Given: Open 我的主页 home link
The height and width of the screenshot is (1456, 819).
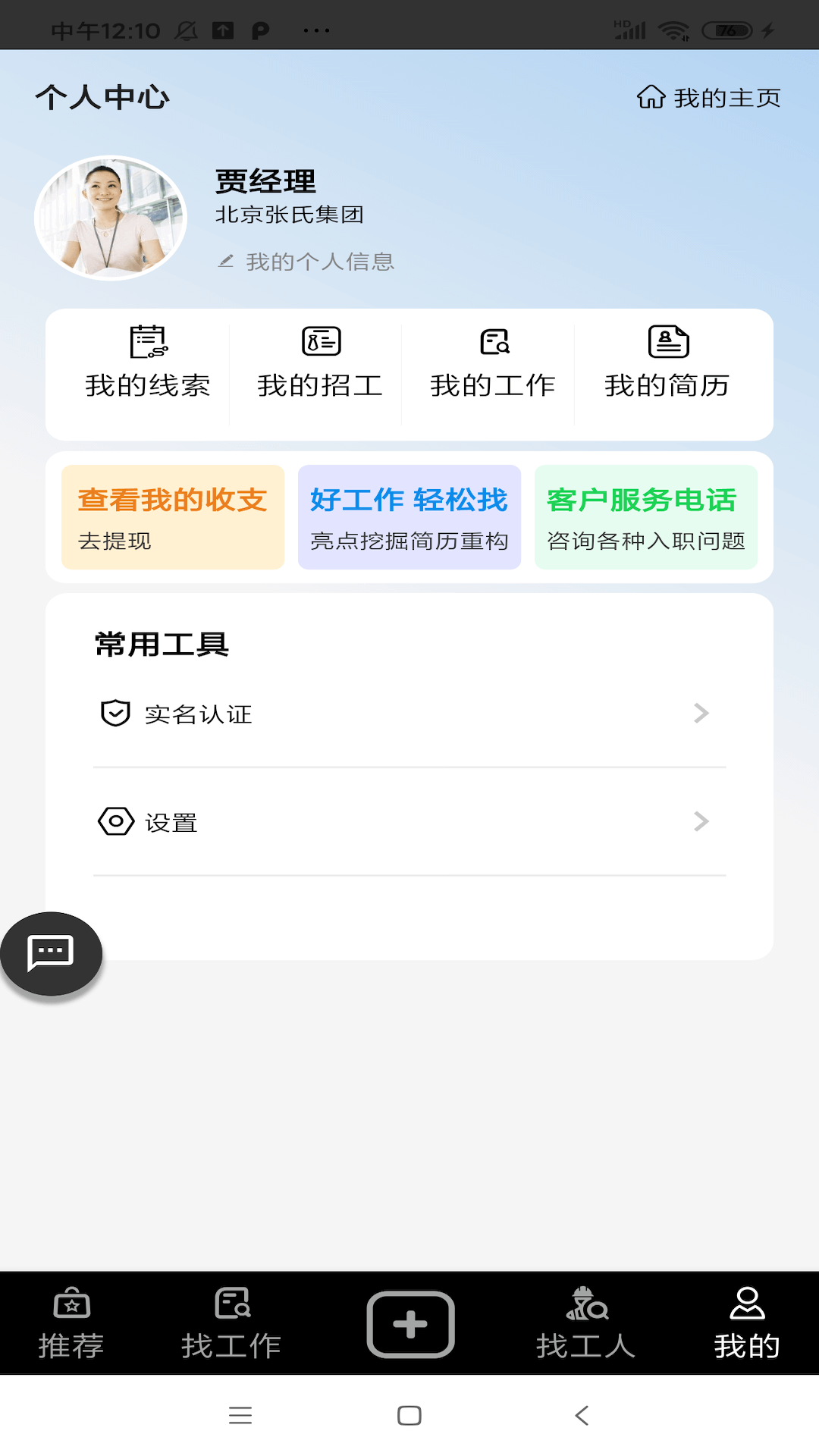Looking at the screenshot, I should pyautogui.click(x=709, y=97).
